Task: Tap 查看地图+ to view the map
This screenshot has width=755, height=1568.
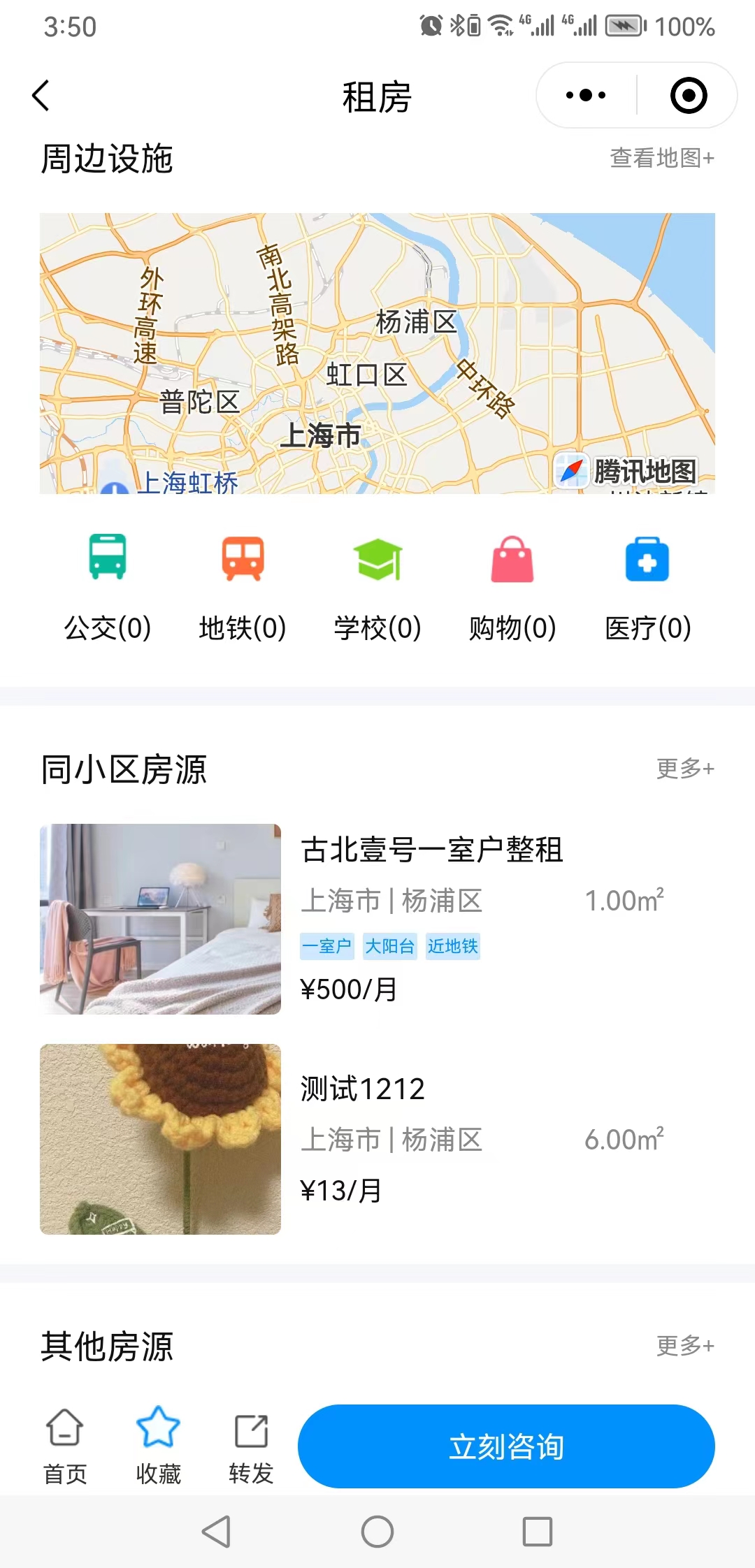Action: (x=661, y=158)
